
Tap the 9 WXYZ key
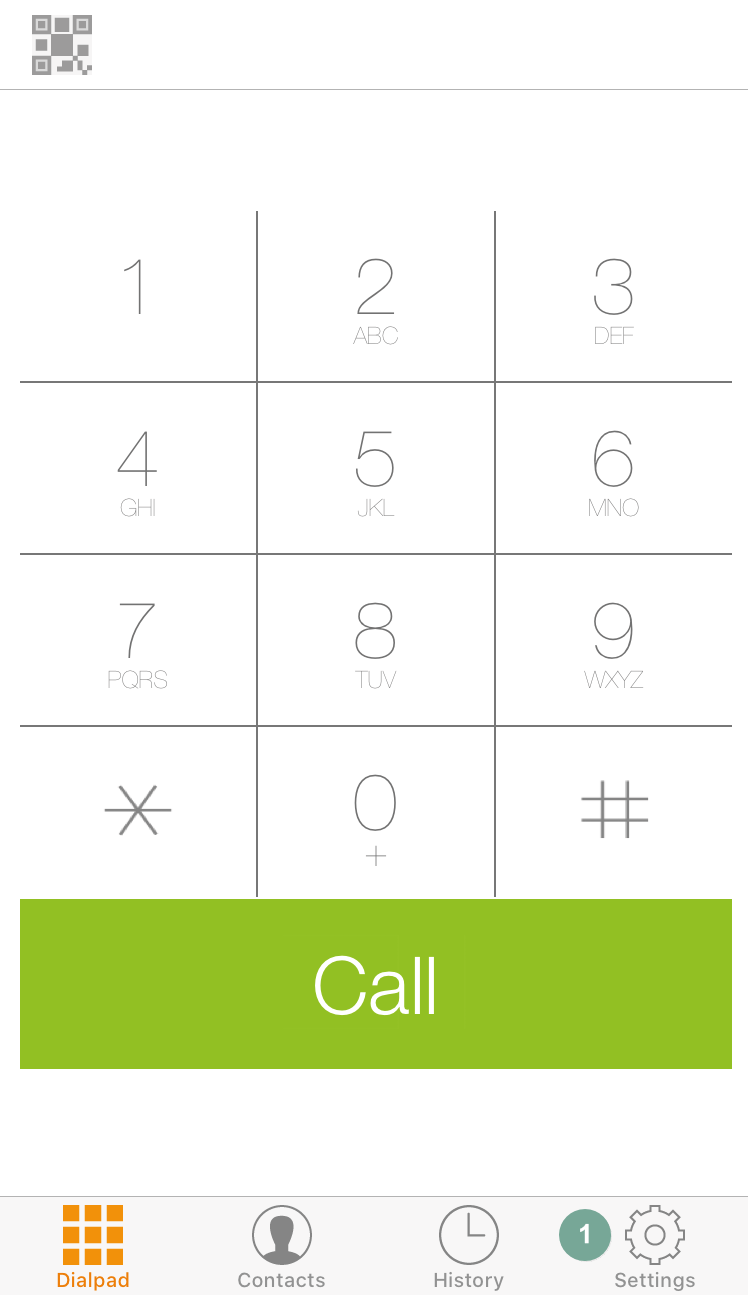point(614,640)
